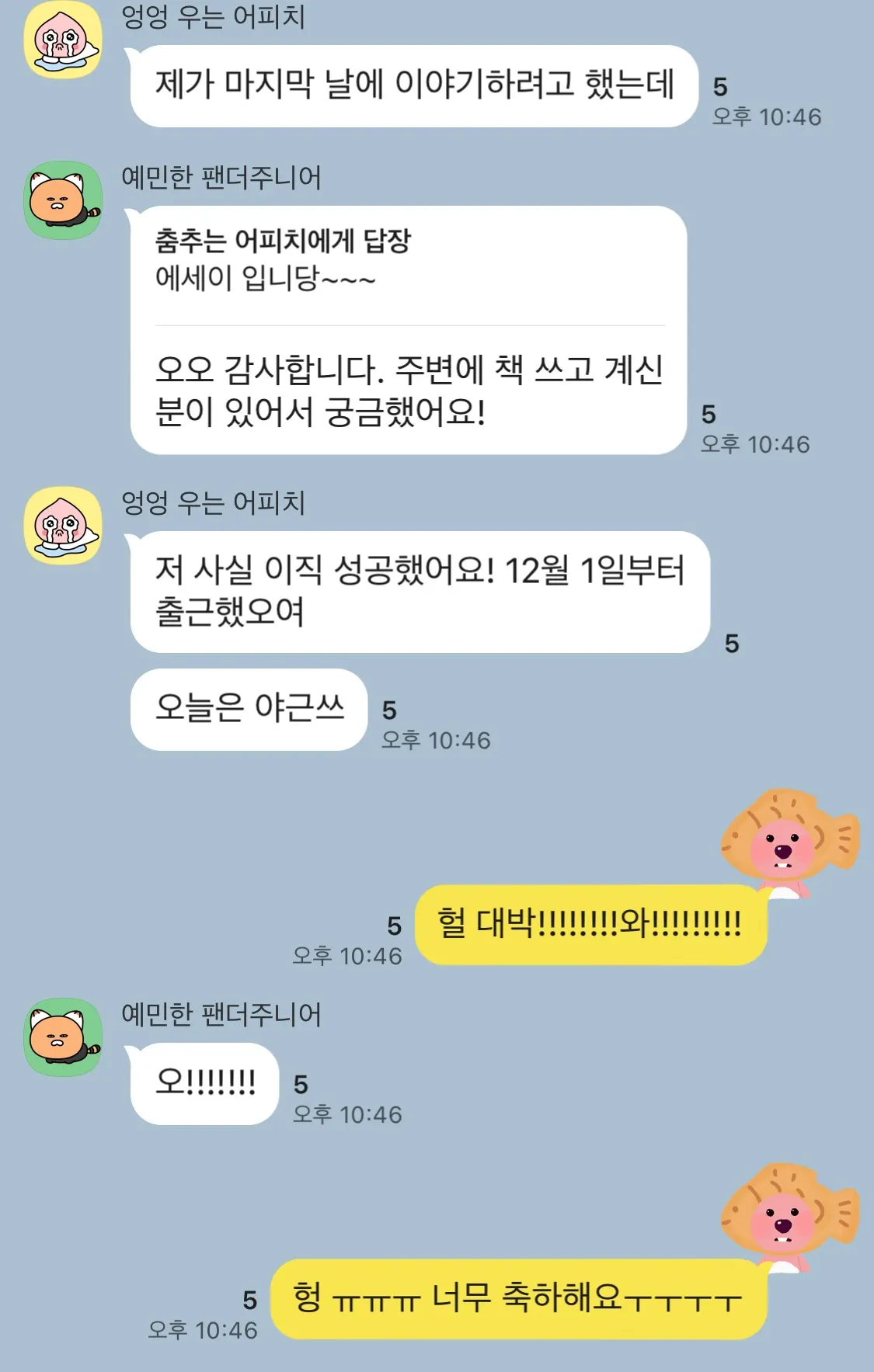Image resolution: width=874 pixels, height=1372 pixels.
Task: Tap 예민한 팬더주니어's avatar above the 에세이 reply
Action: coord(63,200)
